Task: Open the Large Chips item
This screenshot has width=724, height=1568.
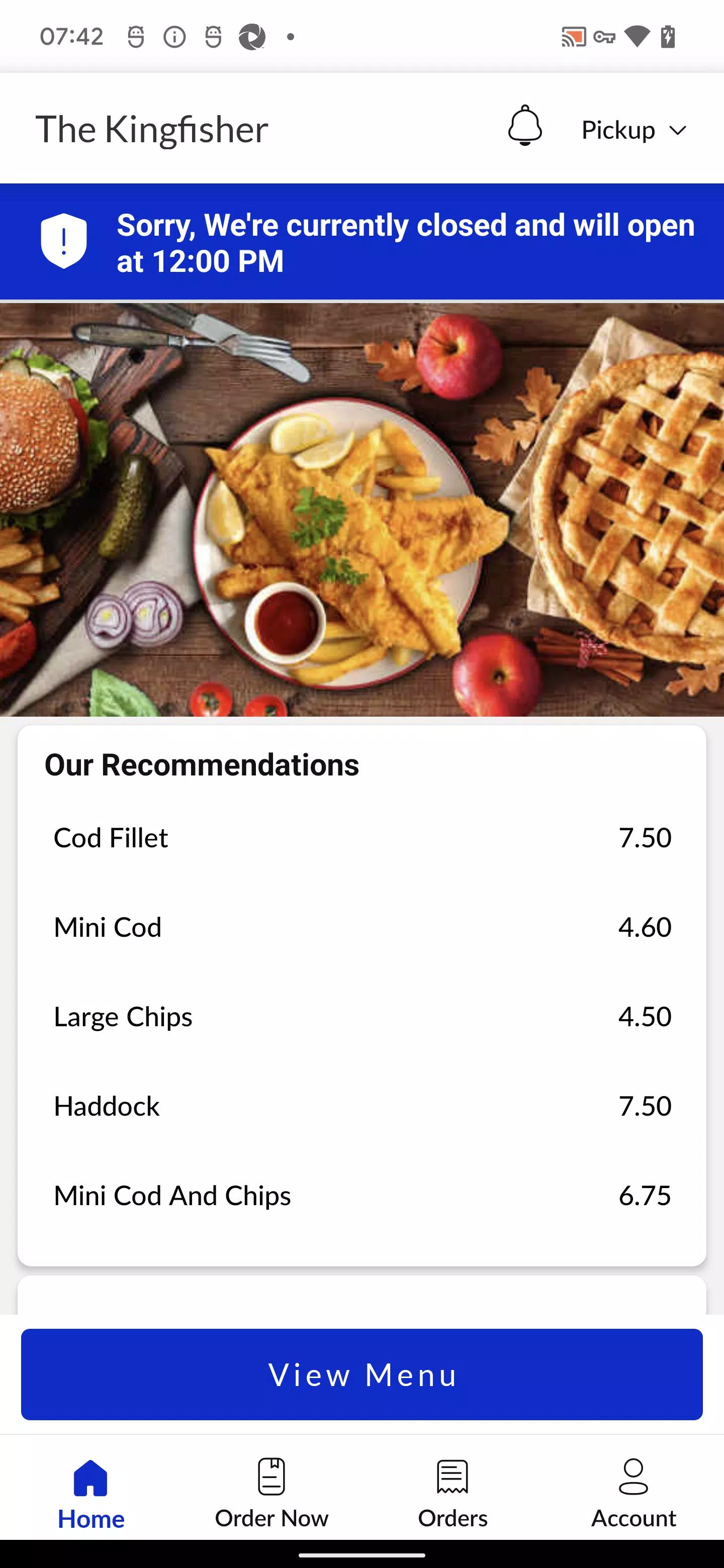Action: click(x=361, y=1017)
